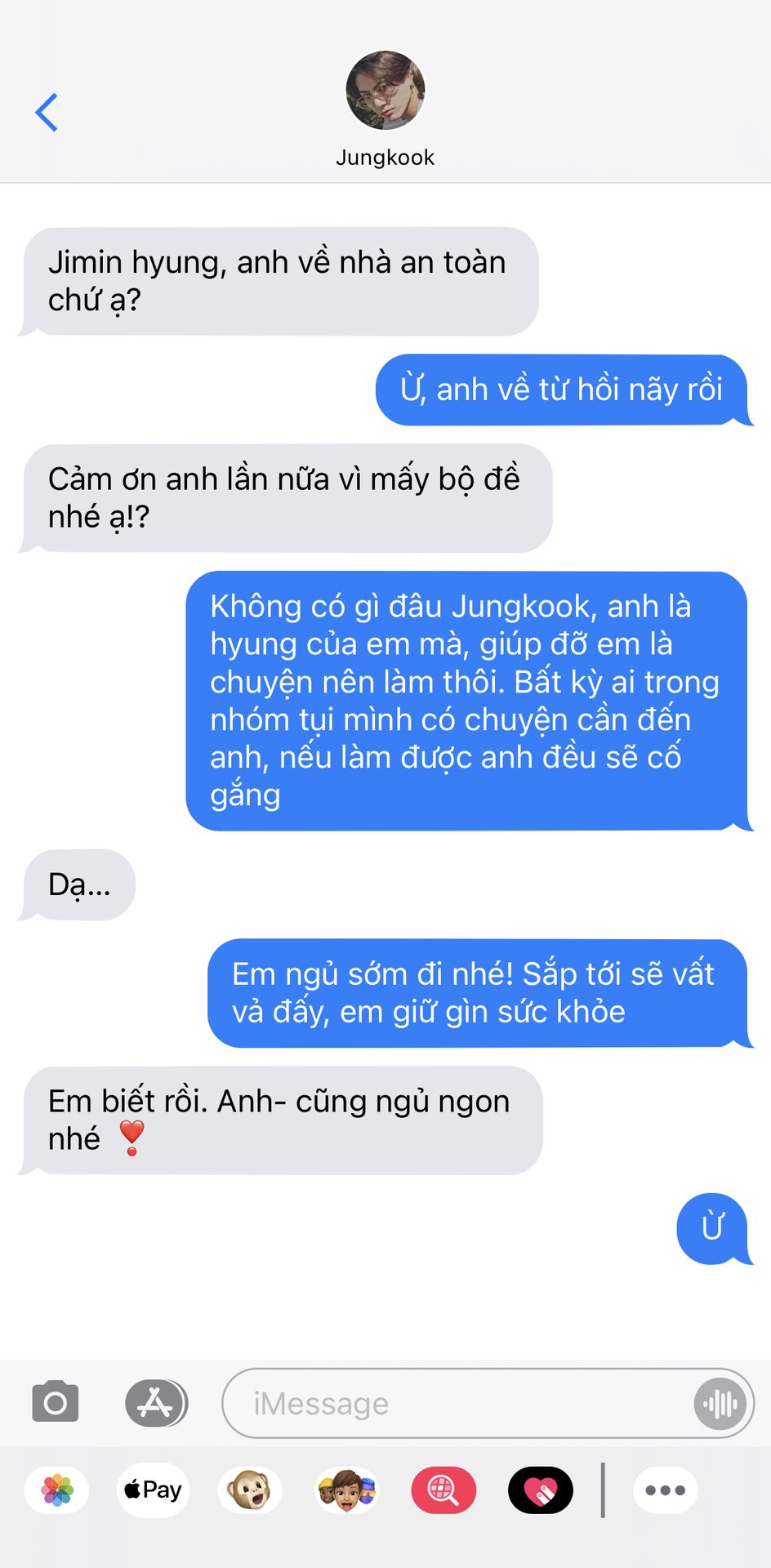Open Memoji stickers
The width and height of the screenshot is (771, 1568).
click(347, 1490)
